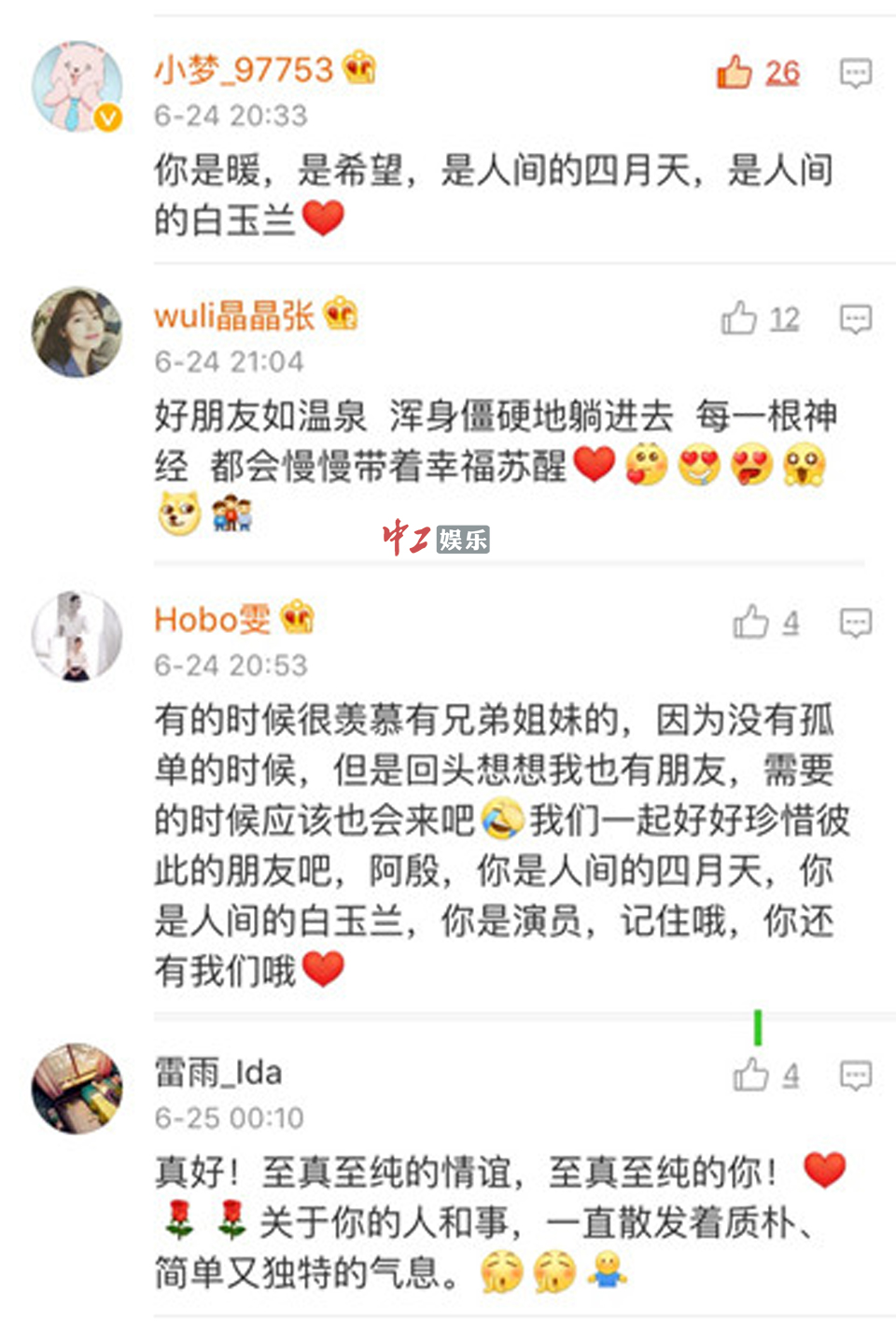
Task: Like 雷雨_Ida's comment
Action: click(750, 1075)
